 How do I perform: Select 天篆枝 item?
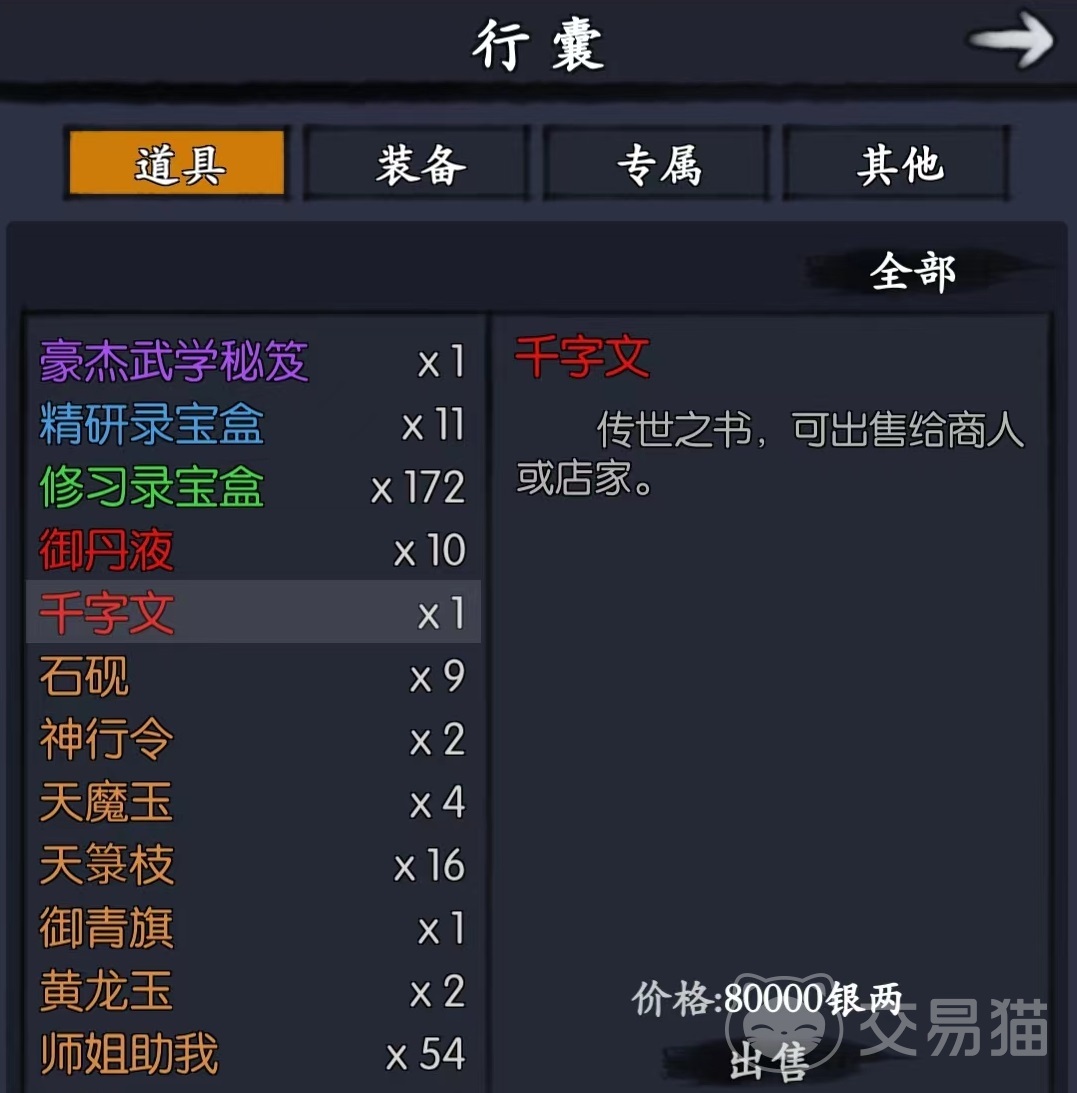pos(252,865)
